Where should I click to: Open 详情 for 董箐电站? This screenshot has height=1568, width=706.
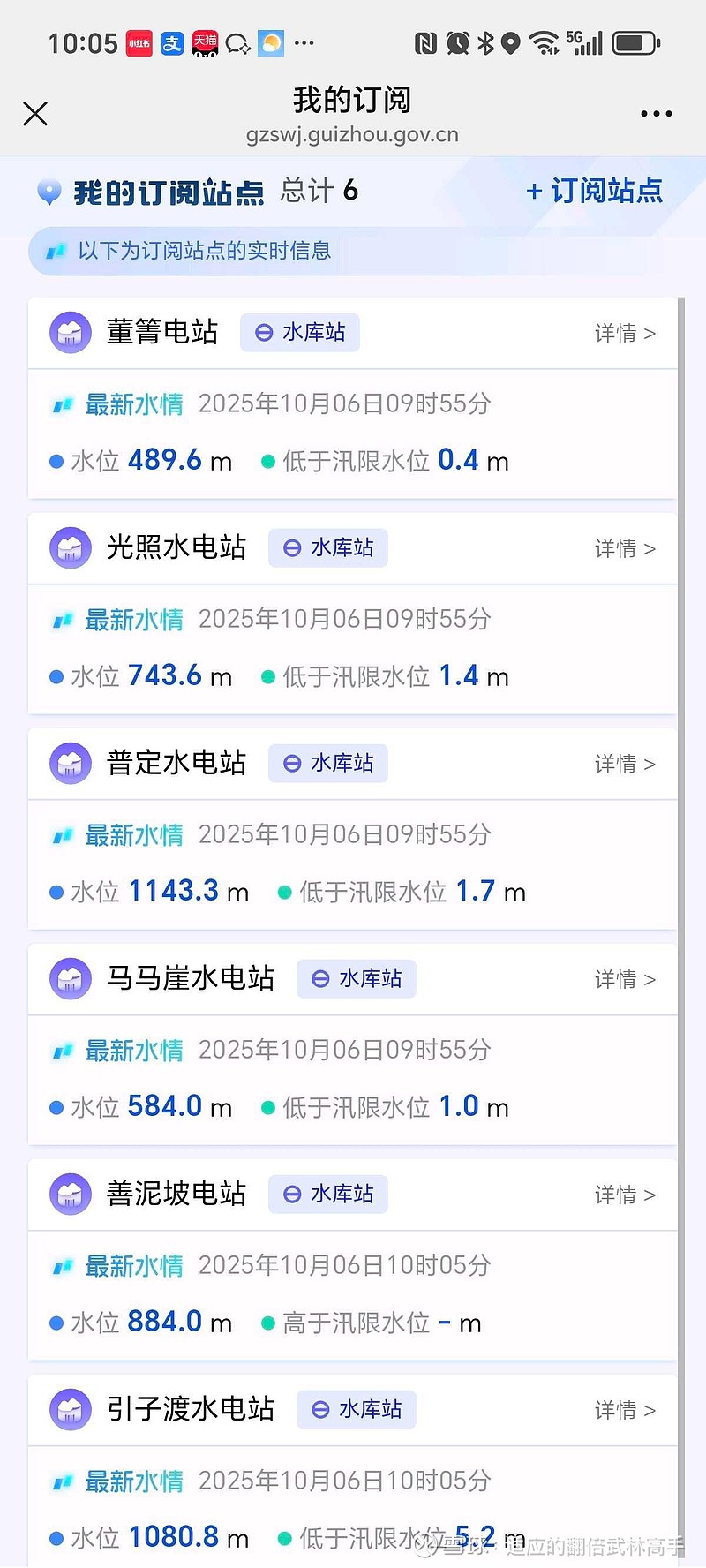tap(625, 334)
